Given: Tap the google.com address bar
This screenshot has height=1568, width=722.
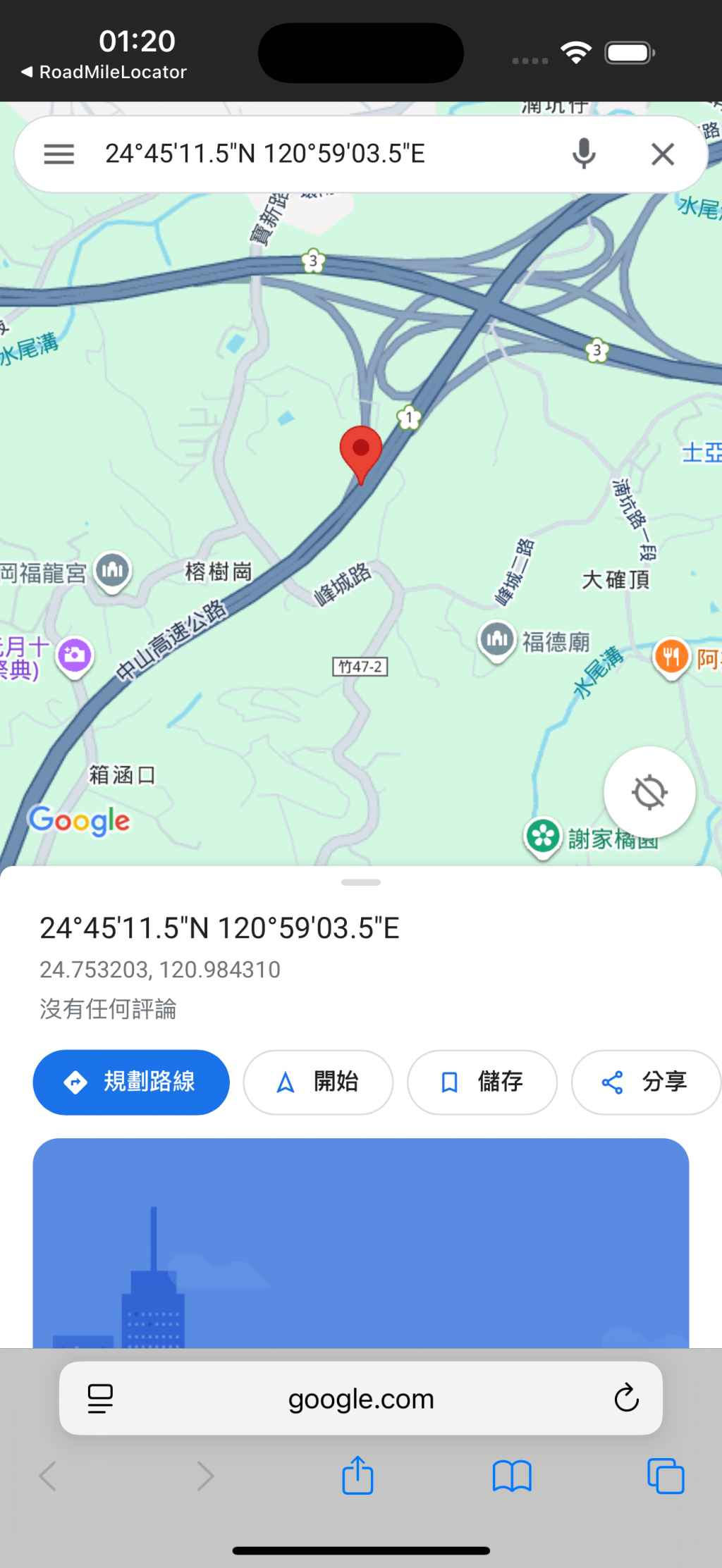Looking at the screenshot, I should point(361,1398).
